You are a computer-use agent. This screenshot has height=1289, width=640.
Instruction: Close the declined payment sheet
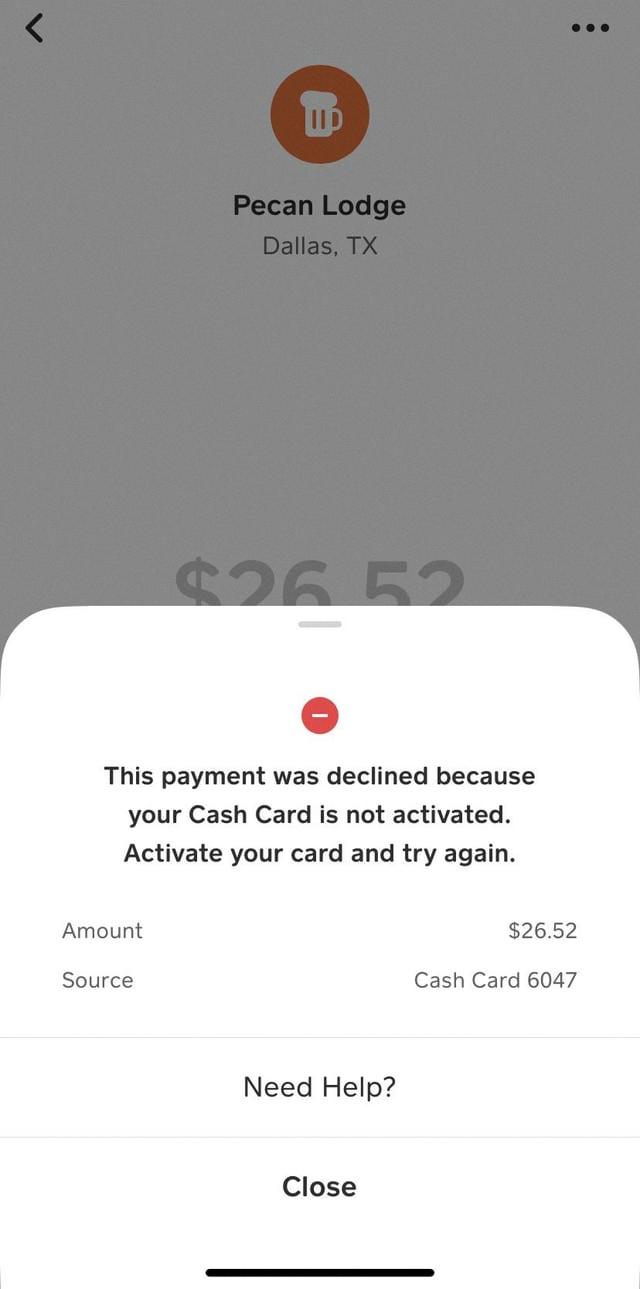(x=320, y=1187)
